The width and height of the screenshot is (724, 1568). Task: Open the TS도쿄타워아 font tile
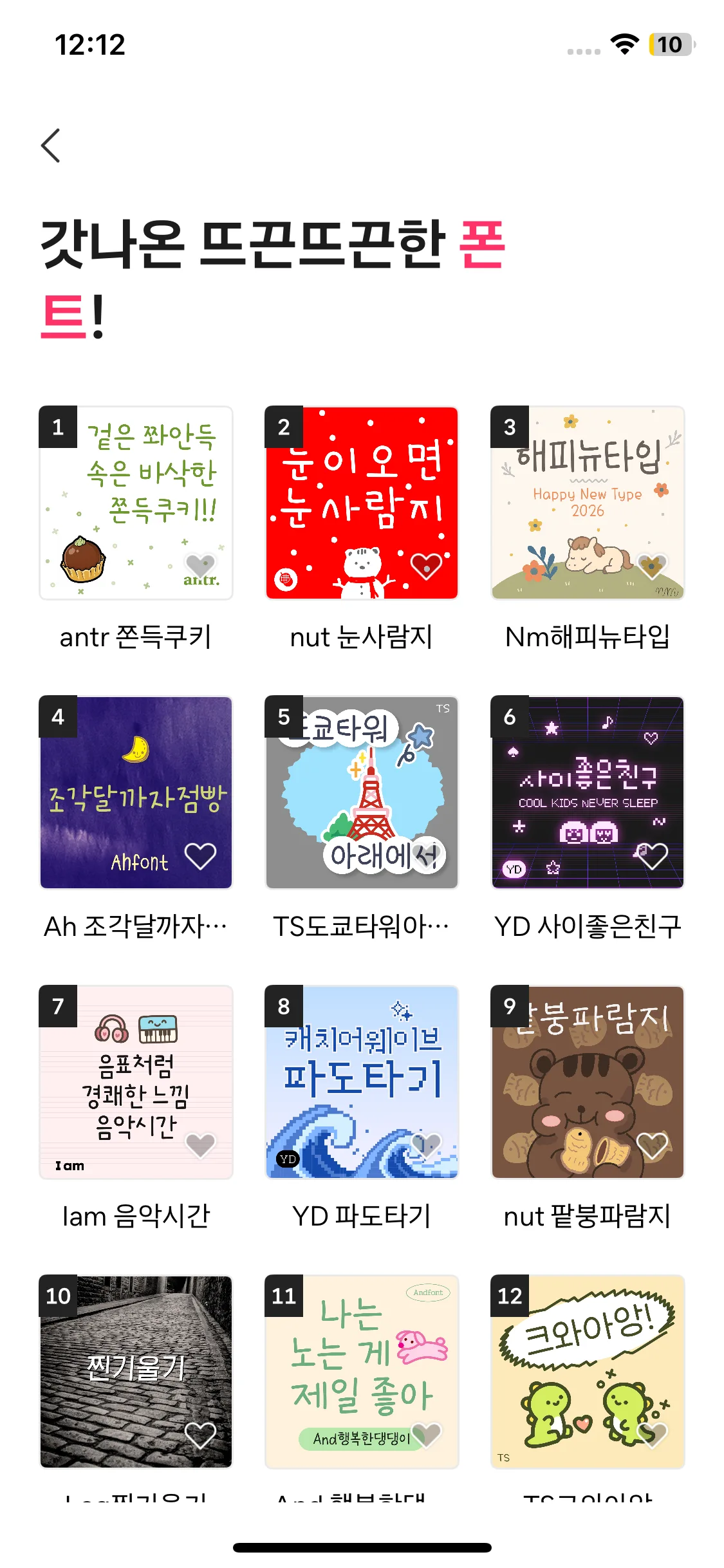362,792
